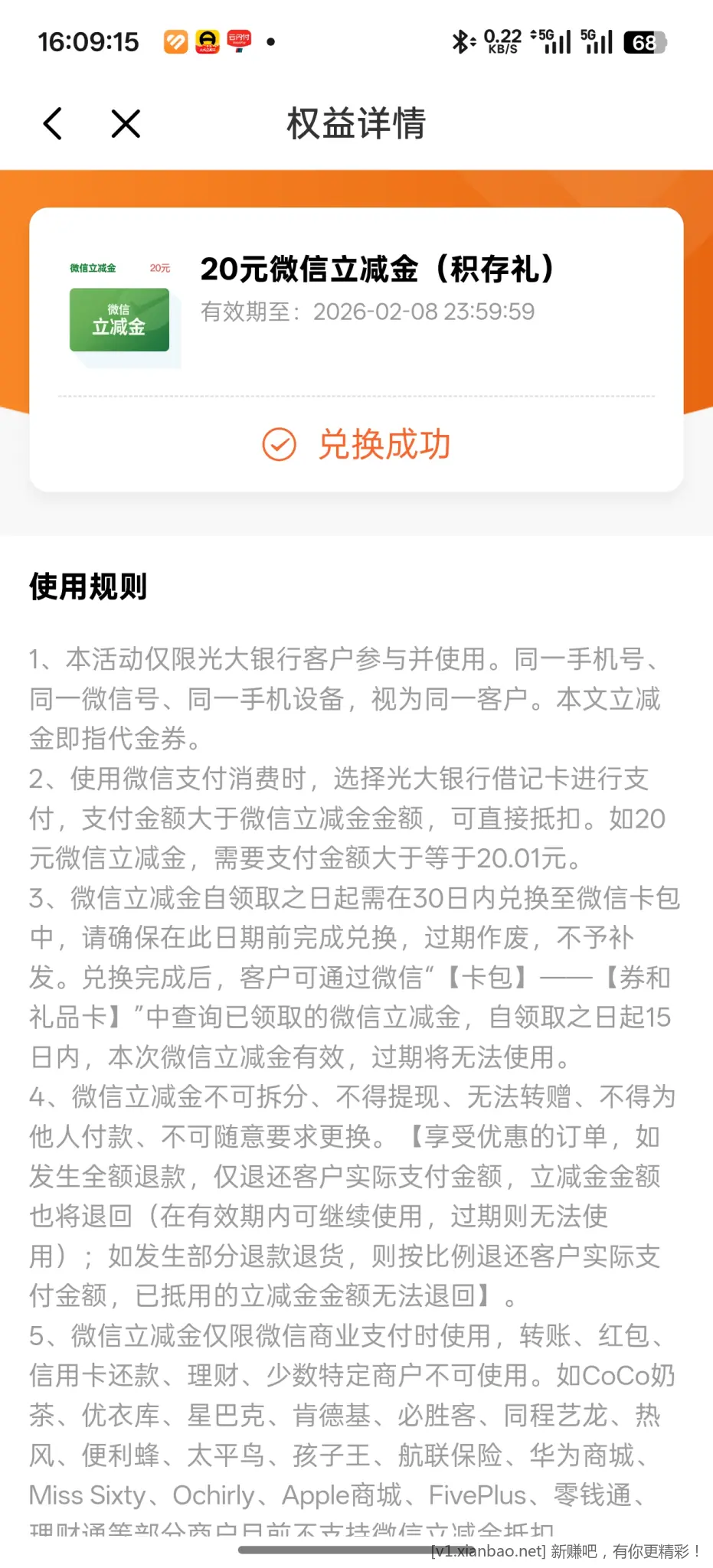Tap the 权益详情 title
The image size is (713, 1568).
coord(355,125)
